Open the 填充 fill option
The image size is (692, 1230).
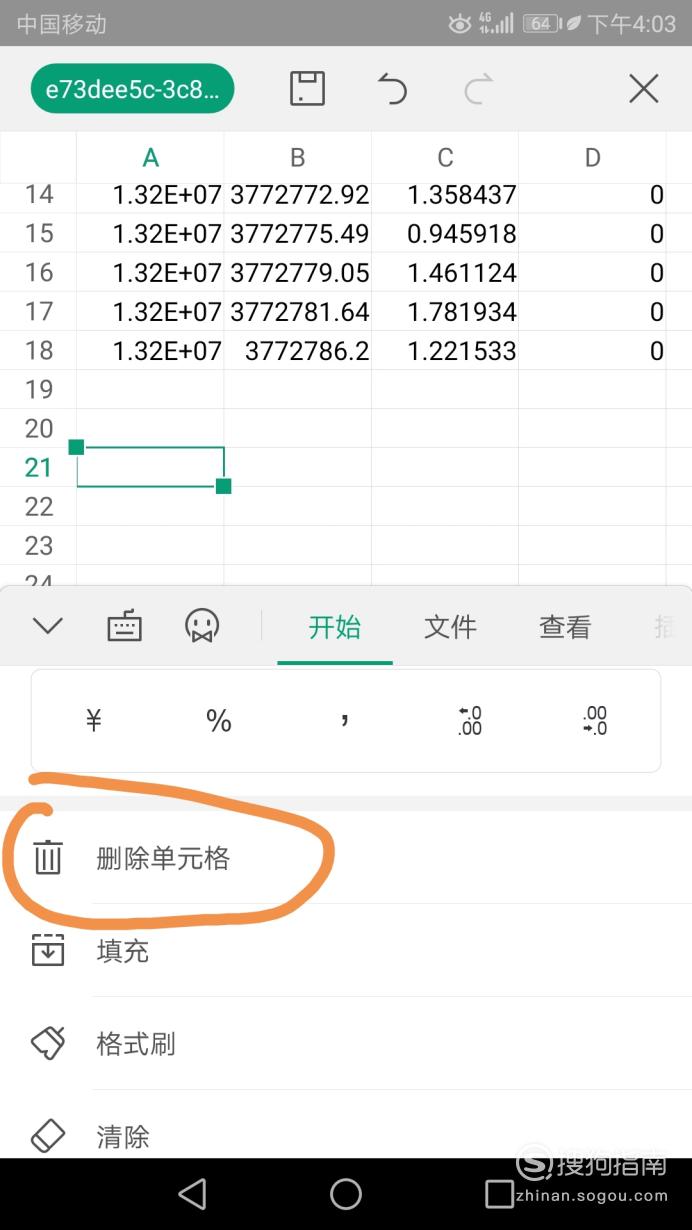coord(123,951)
